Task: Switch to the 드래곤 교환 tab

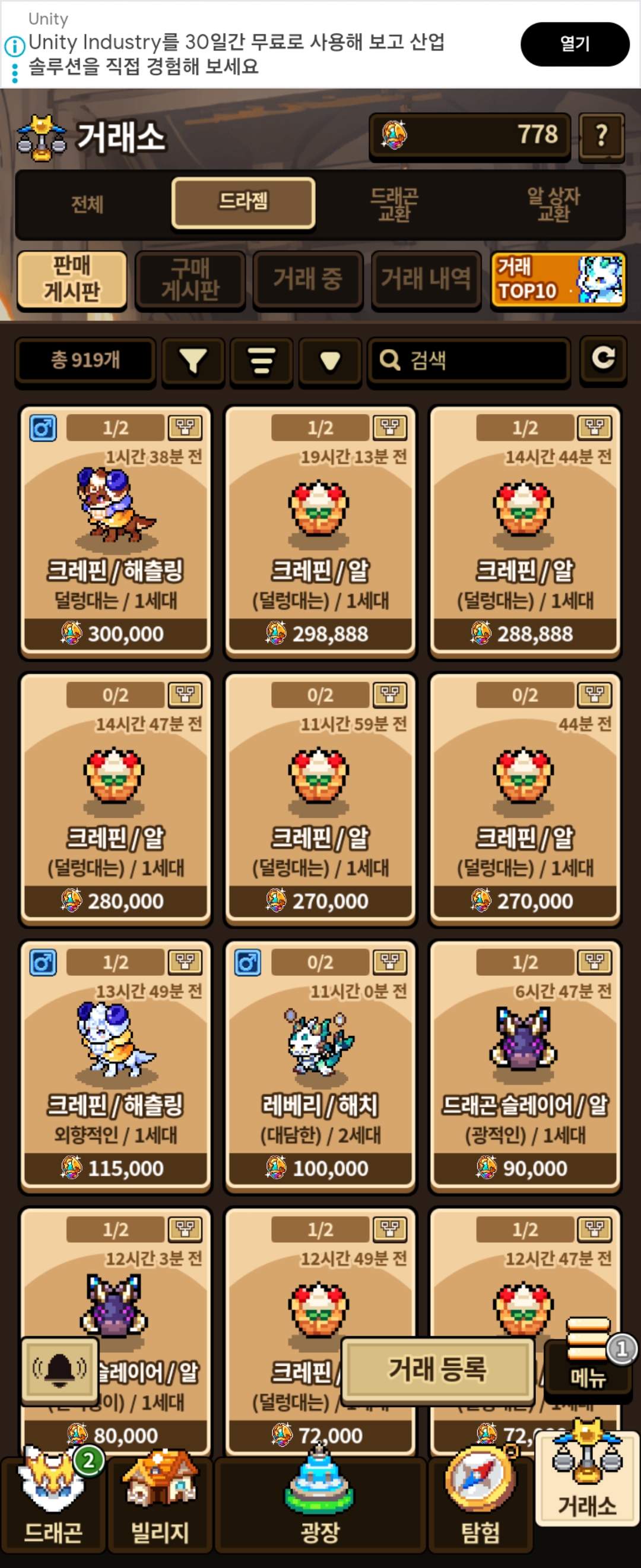Action: click(394, 204)
